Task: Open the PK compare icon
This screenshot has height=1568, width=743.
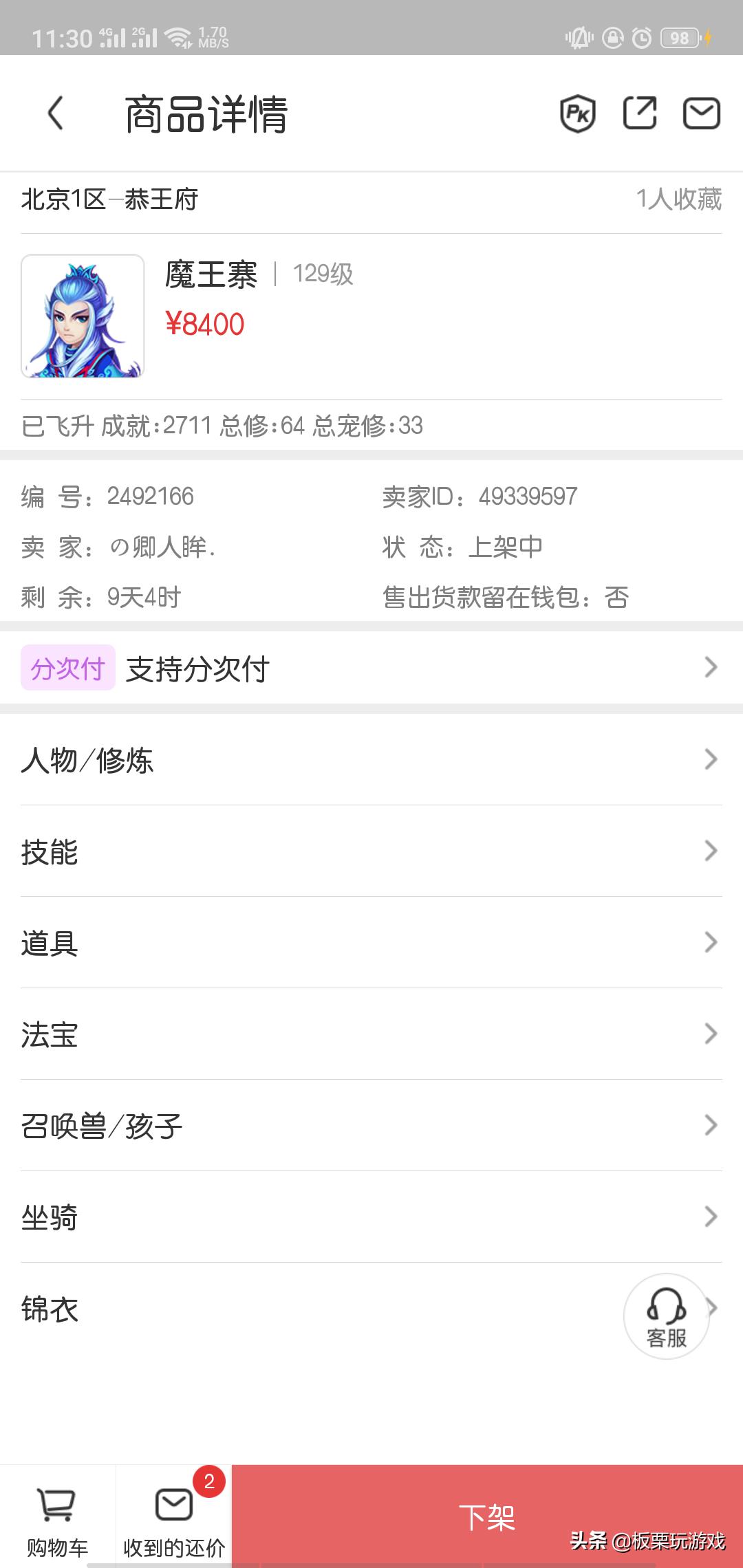Action: tap(577, 113)
